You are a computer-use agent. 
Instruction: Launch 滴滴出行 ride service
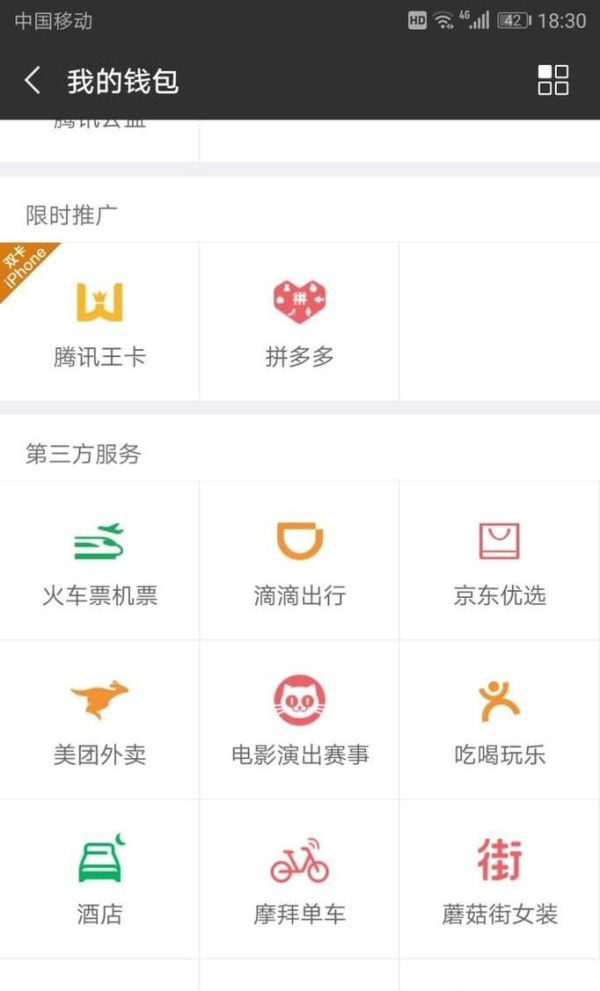click(x=299, y=561)
